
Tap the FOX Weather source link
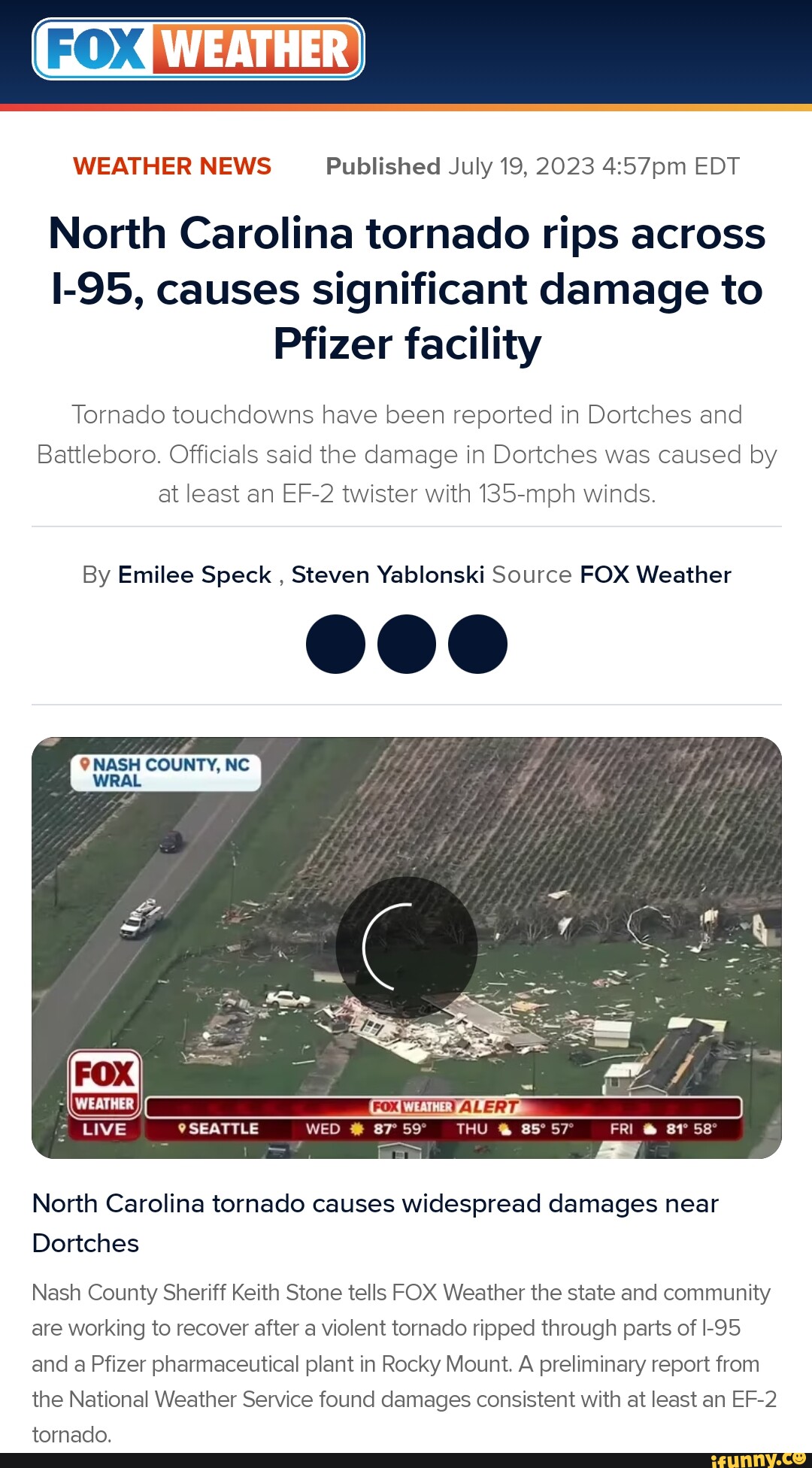click(655, 575)
